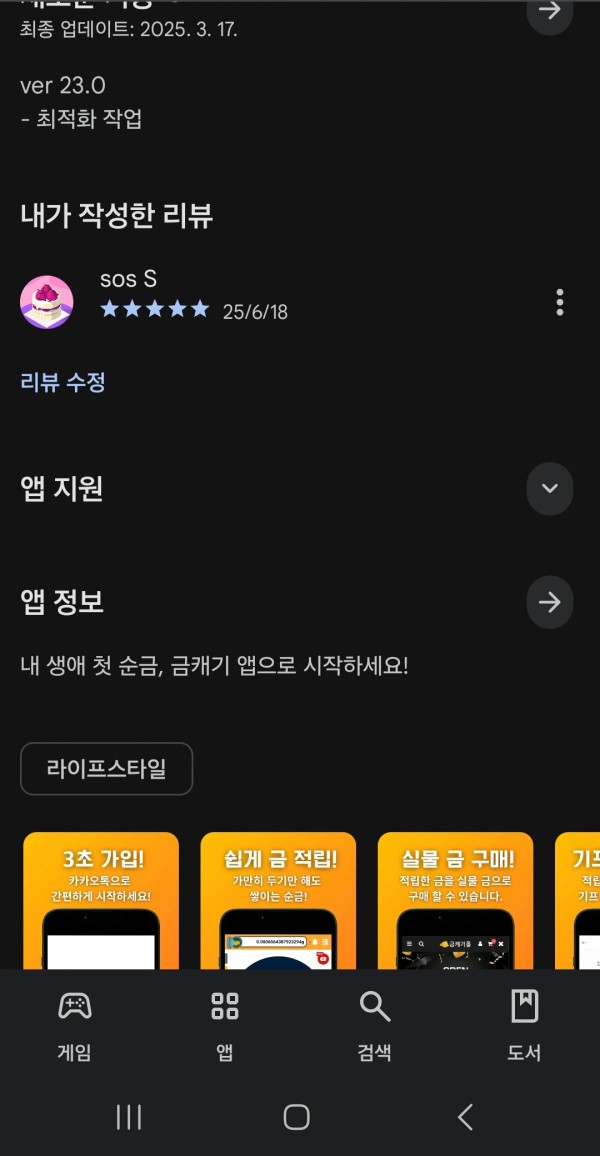Open the 앱 정보 arrow
Screen dimensions: 600x1156
pos(549,602)
